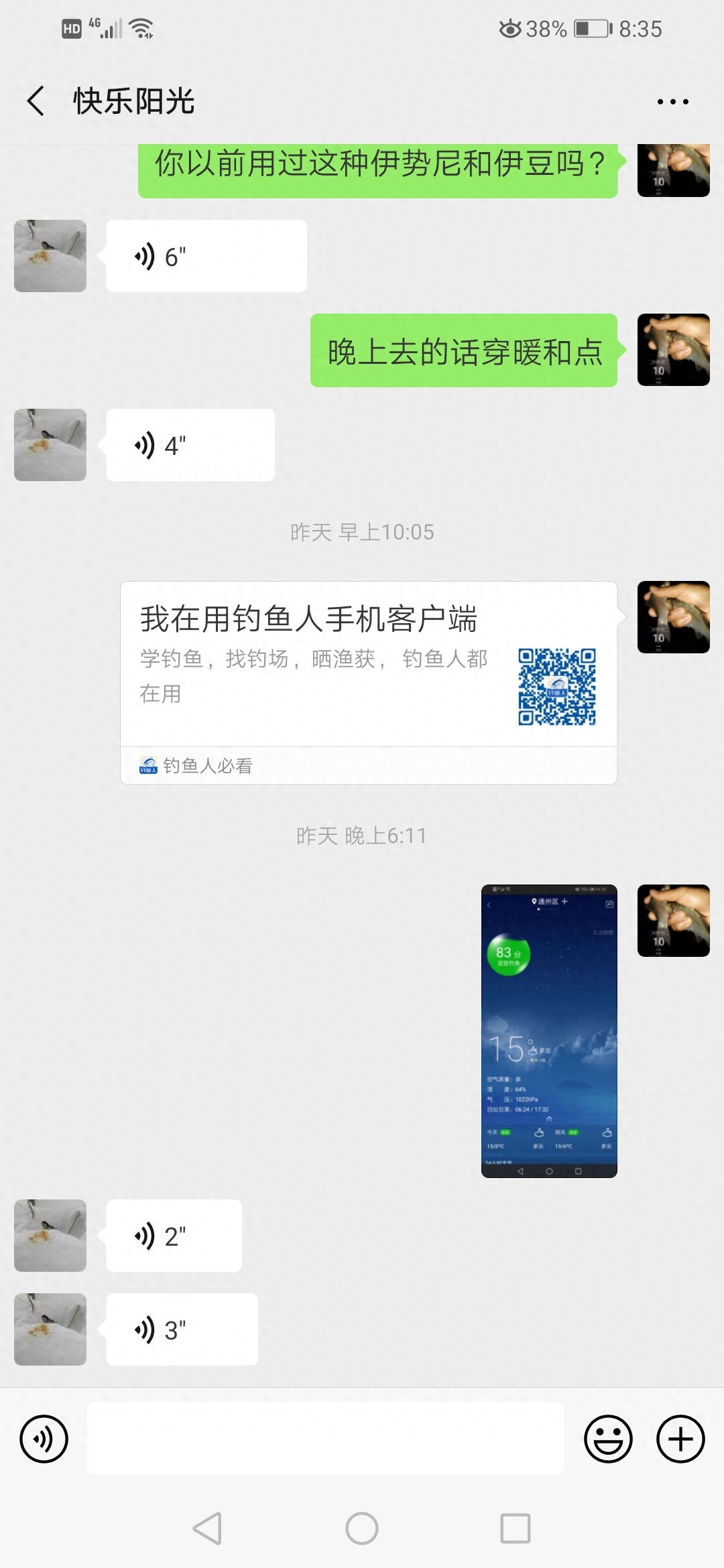Go back from 快乐阳光 chat
Viewport: 724px width, 1568px height.
pyautogui.click(x=36, y=101)
